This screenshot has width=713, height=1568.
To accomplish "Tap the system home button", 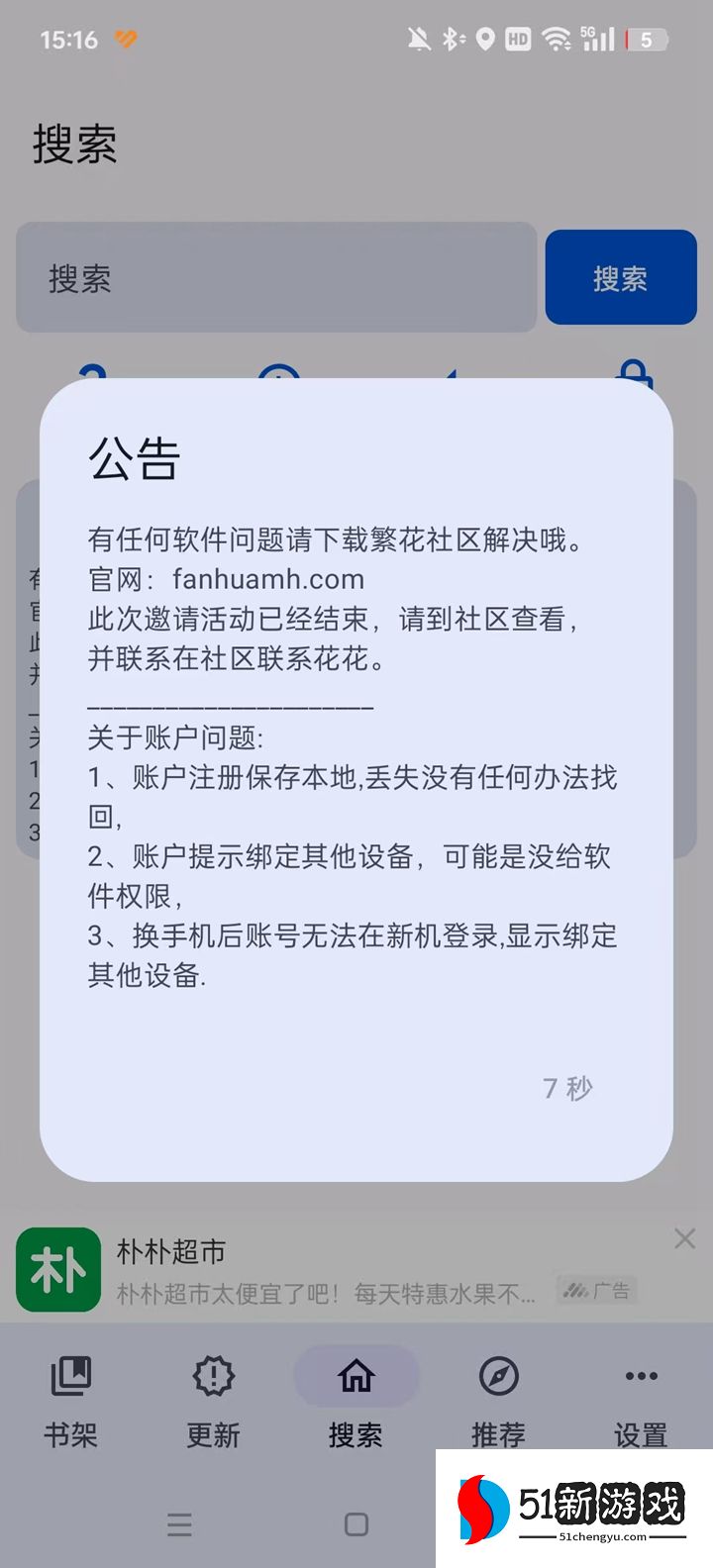I will pos(356,1524).
